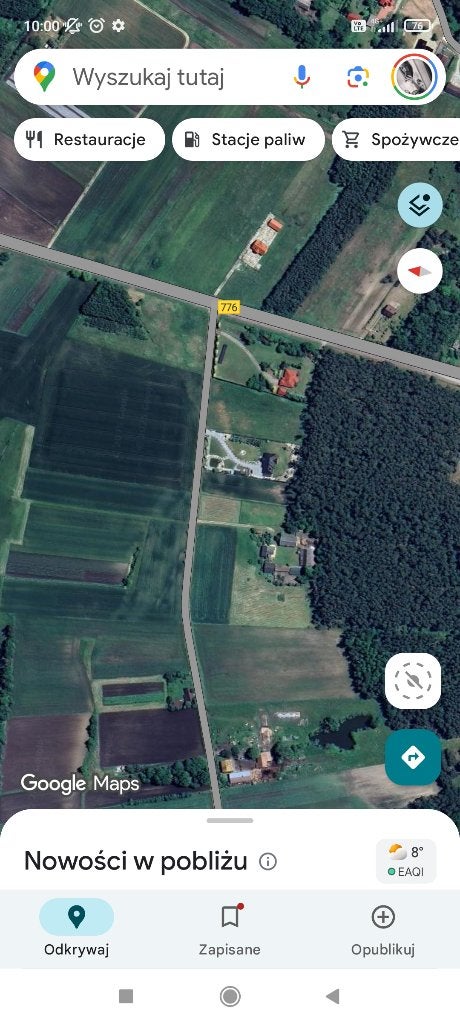Select the Stacje paliw chip
The width and height of the screenshot is (460, 1024).
click(x=248, y=139)
